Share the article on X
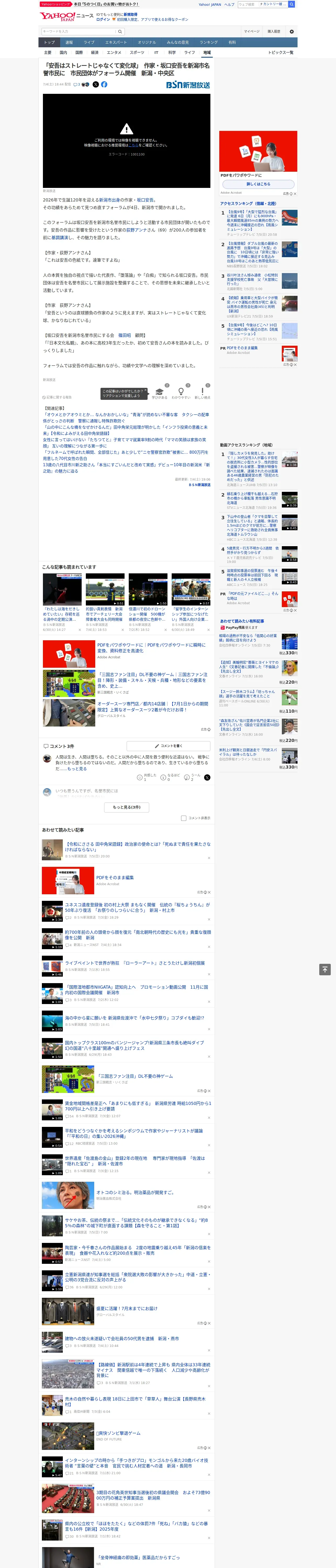 (96, 85)
